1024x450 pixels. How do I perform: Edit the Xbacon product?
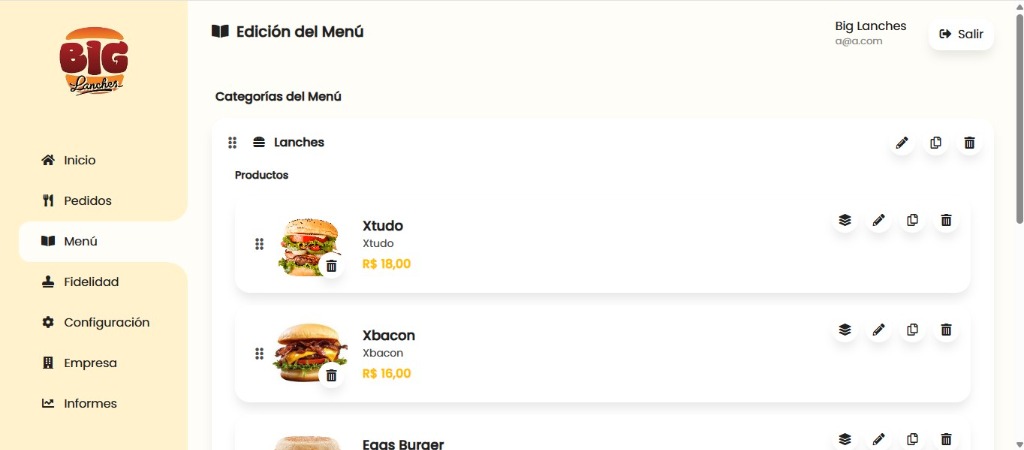(x=879, y=330)
